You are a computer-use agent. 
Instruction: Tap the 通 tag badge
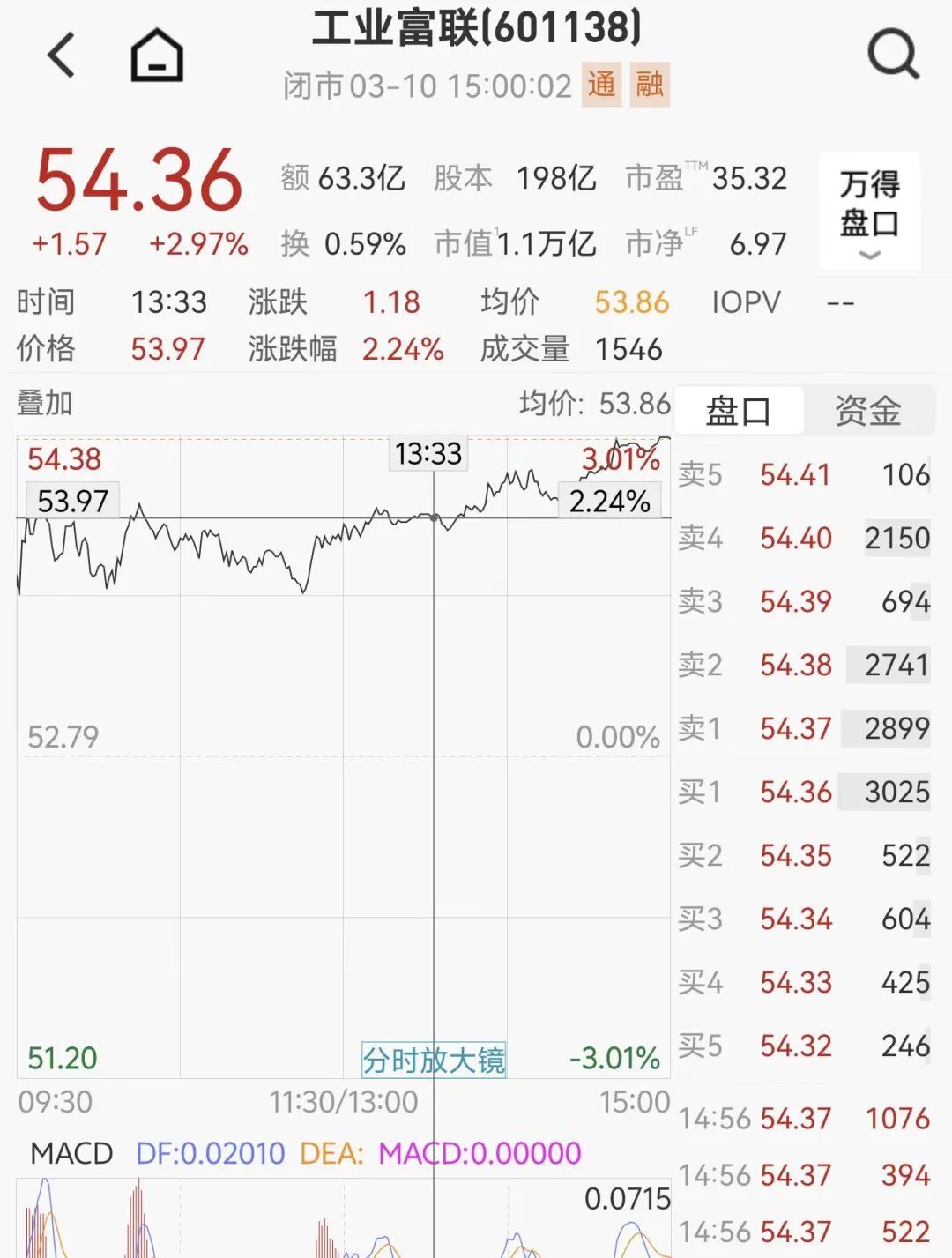pos(601,85)
